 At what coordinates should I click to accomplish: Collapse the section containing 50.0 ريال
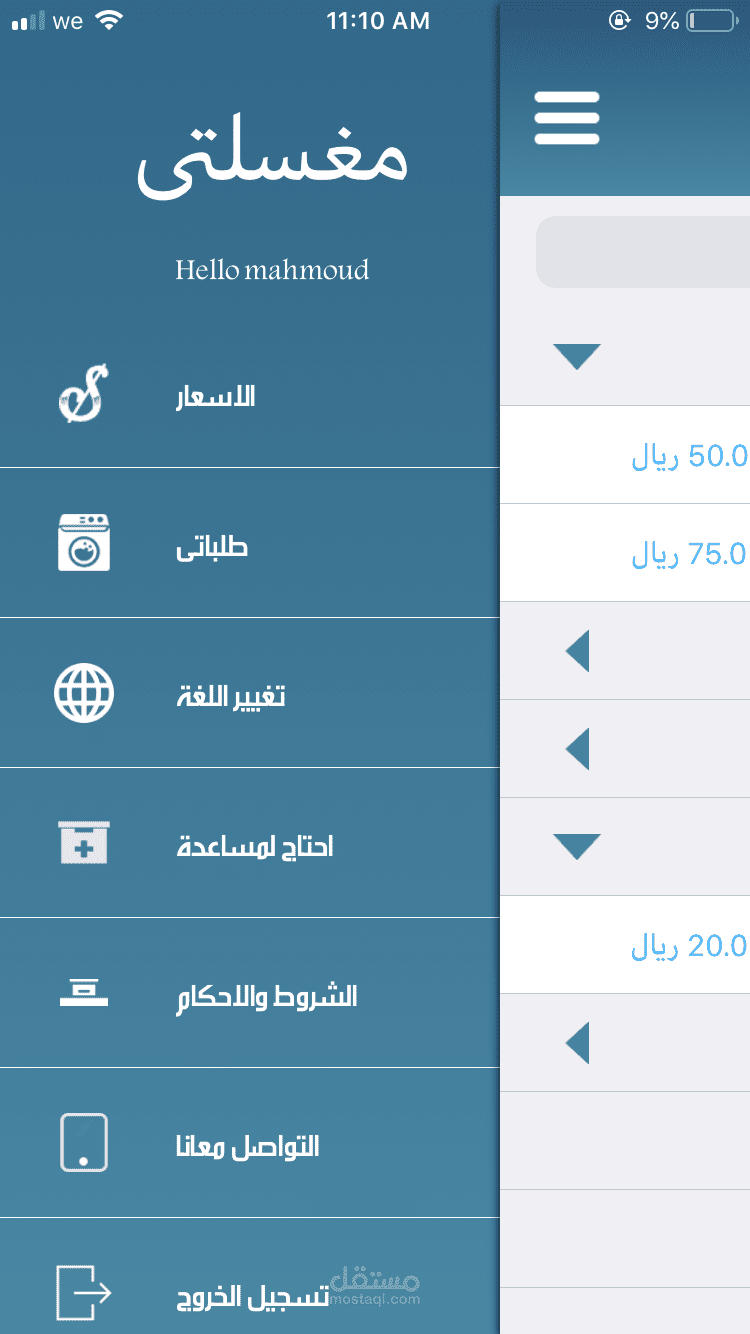click(577, 357)
